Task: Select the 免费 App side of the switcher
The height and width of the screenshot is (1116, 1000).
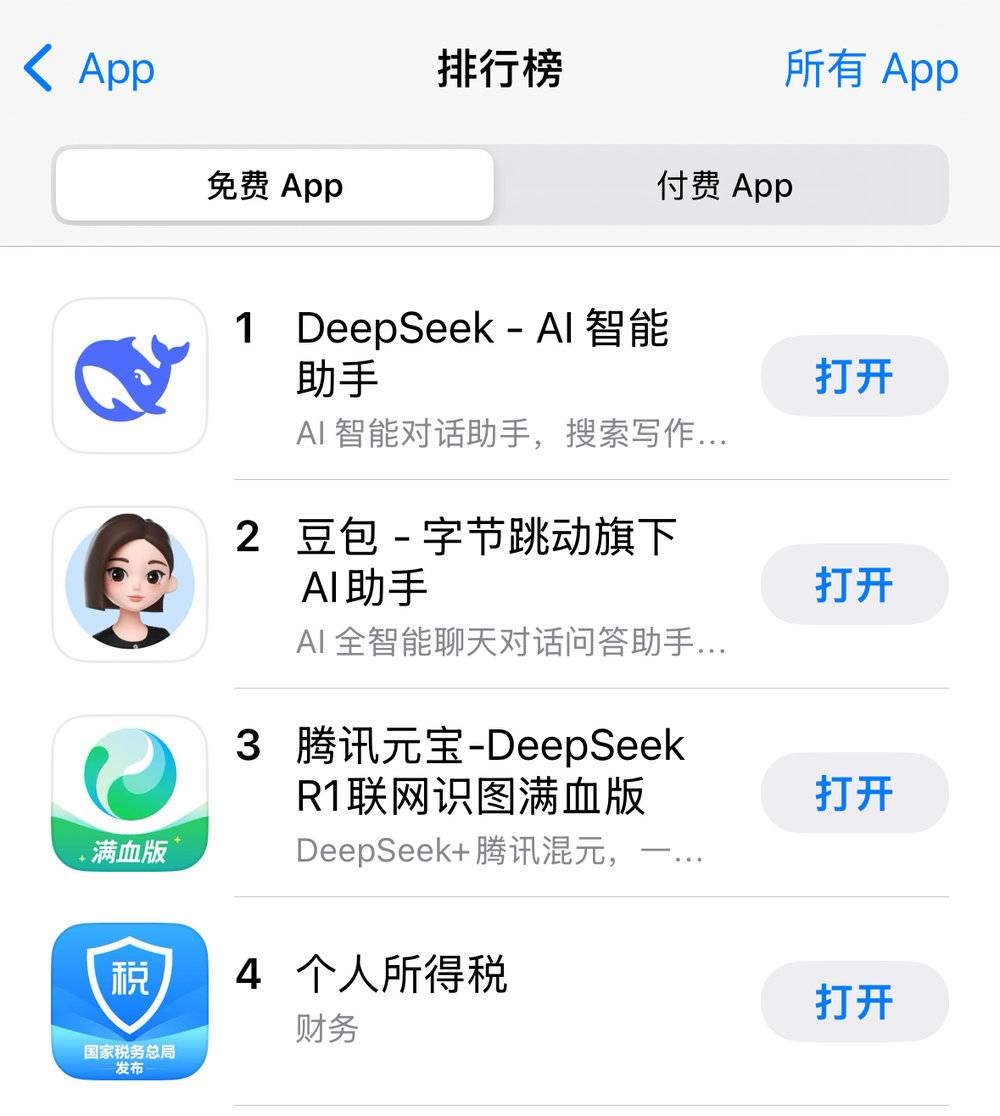Action: tap(273, 185)
